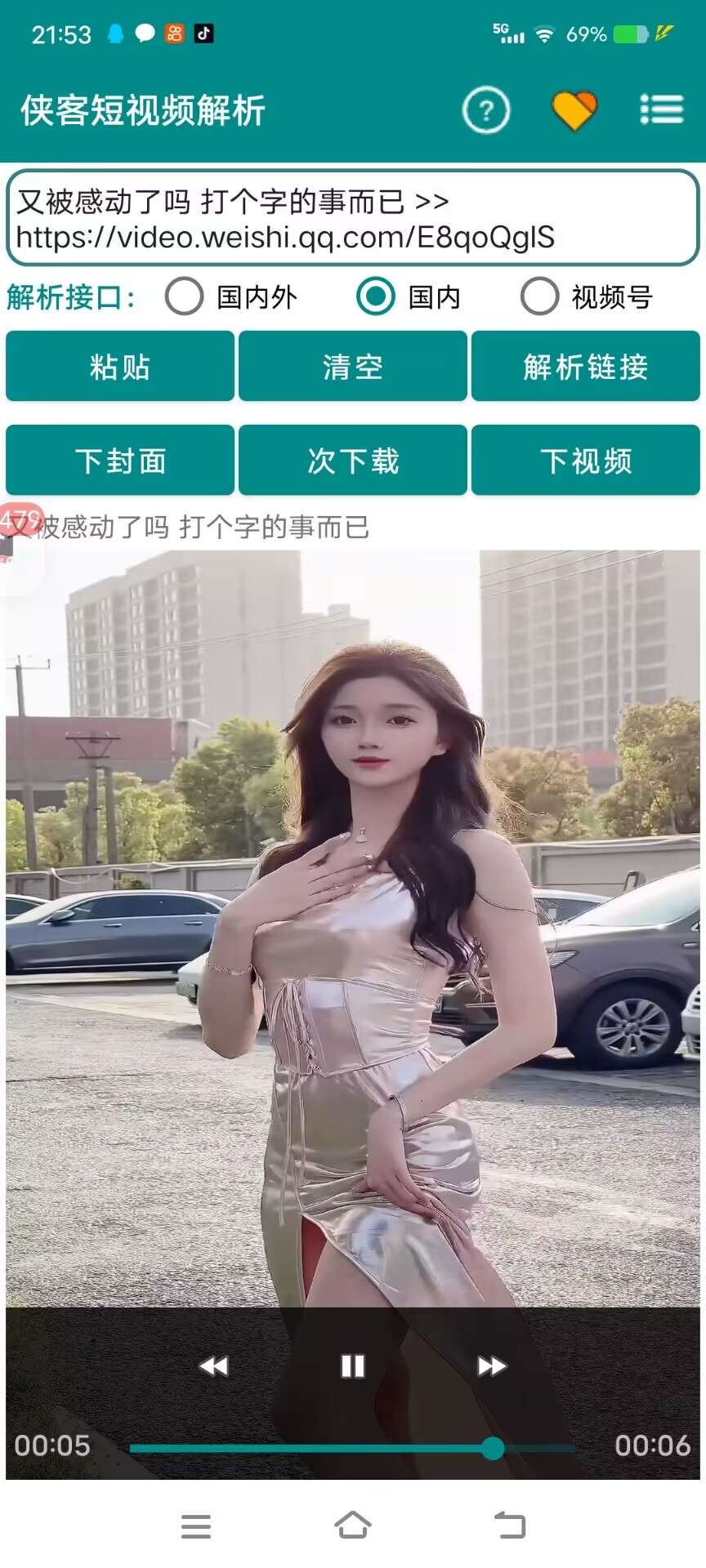Rewind the video playback
This screenshot has width=706, height=1568.
pyautogui.click(x=214, y=1365)
